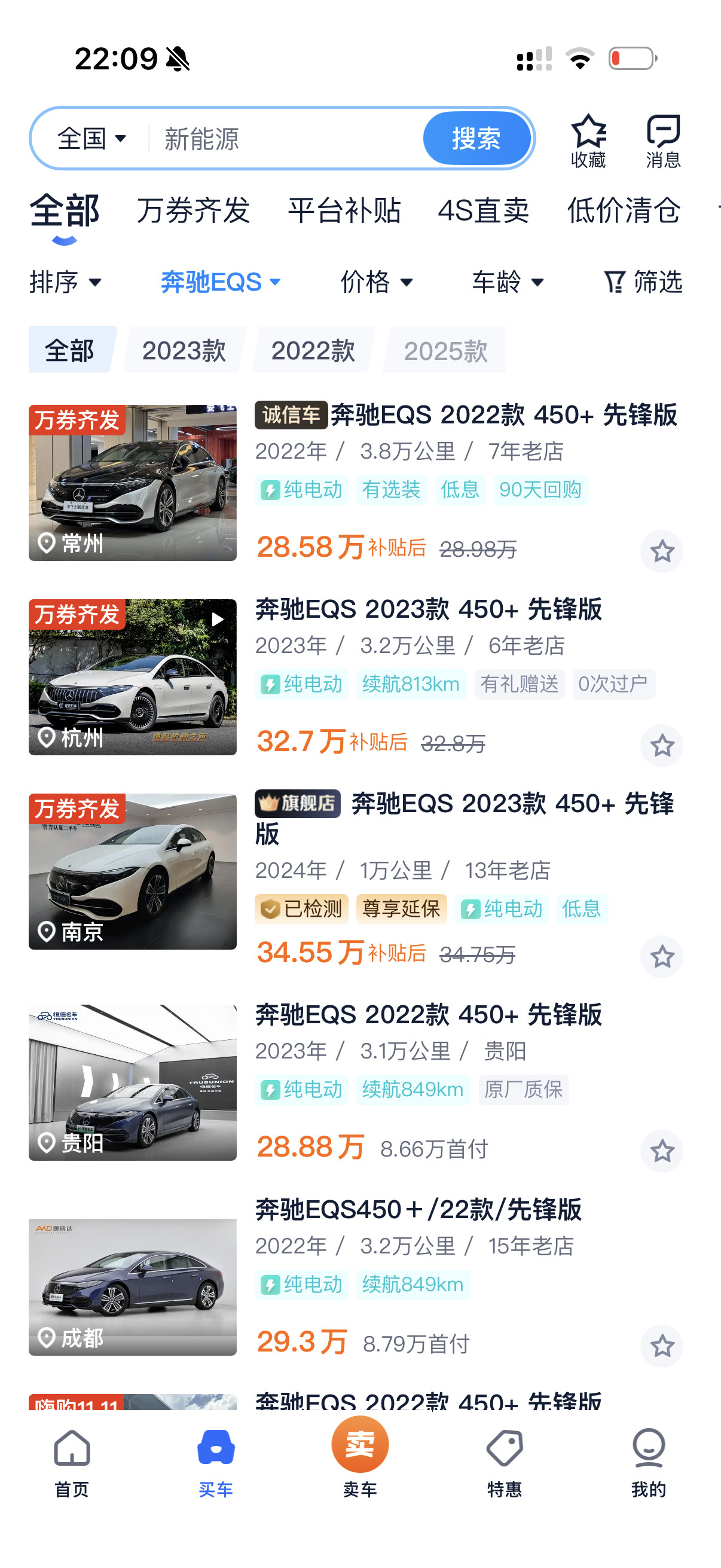Image resolution: width=721 pixels, height=1568 pixels.
Task: Filter by the 2022款 chip
Action: tap(313, 350)
